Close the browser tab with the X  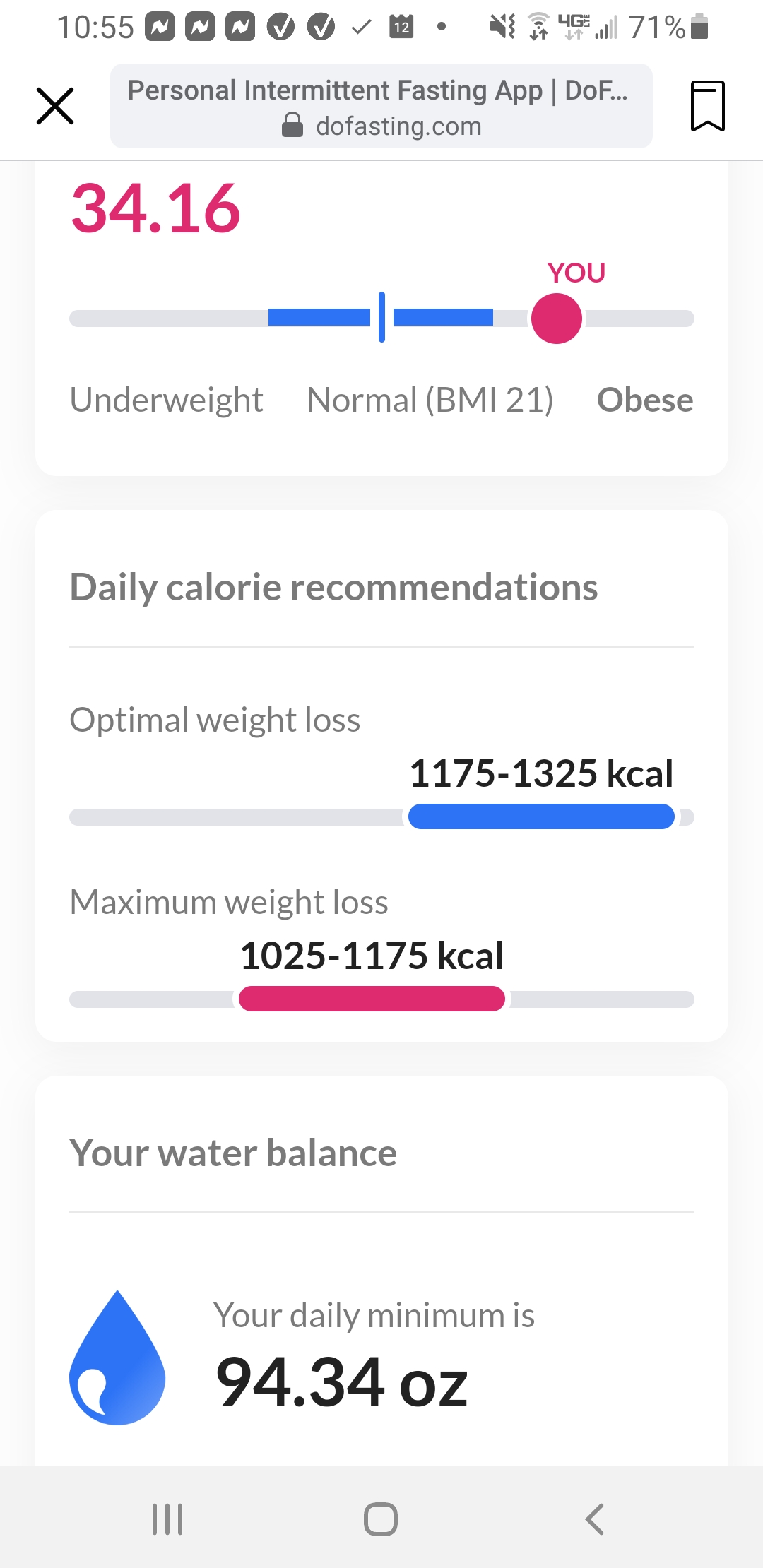click(x=55, y=106)
